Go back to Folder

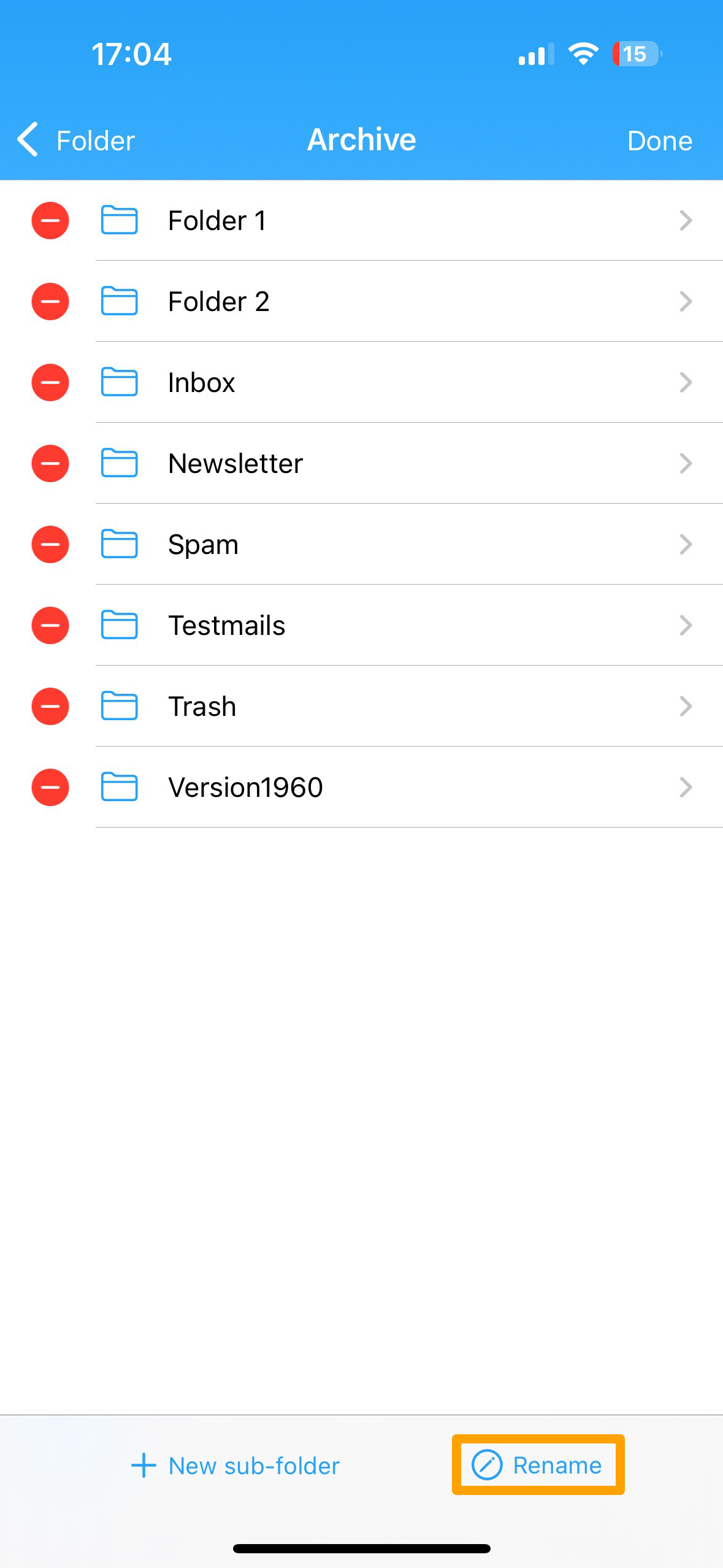(x=76, y=140)
